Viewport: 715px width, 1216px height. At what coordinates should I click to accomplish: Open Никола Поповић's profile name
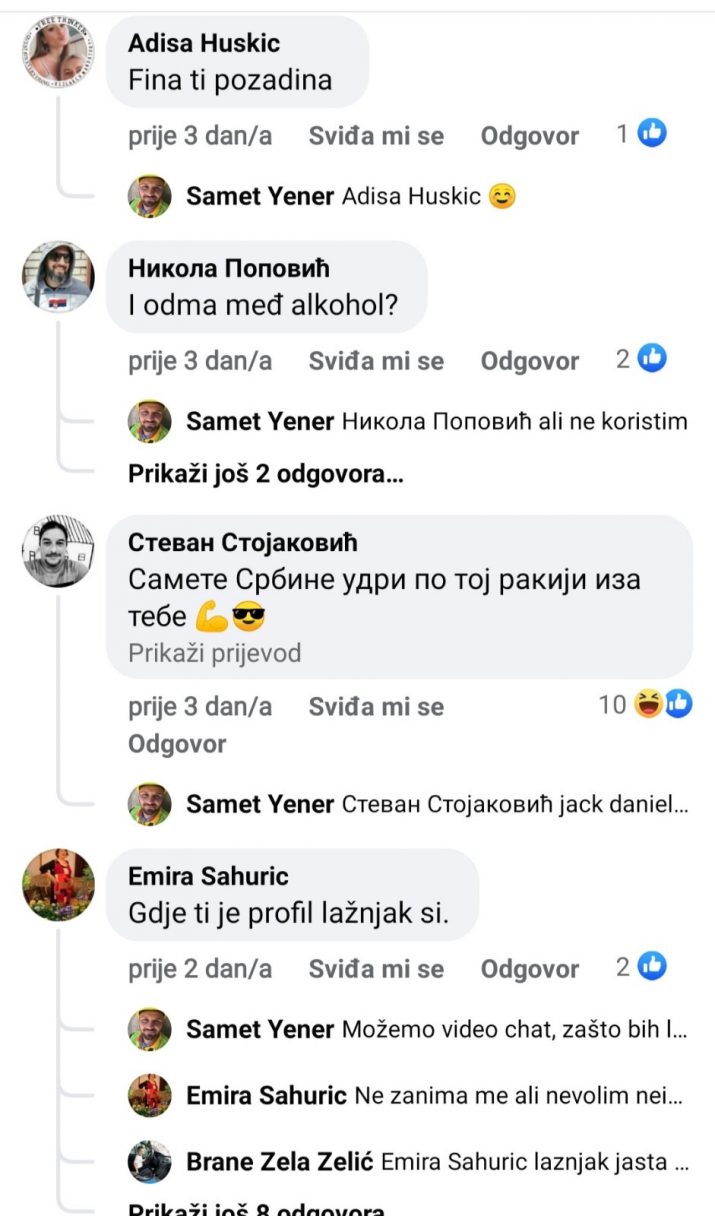tap(228, 268)
